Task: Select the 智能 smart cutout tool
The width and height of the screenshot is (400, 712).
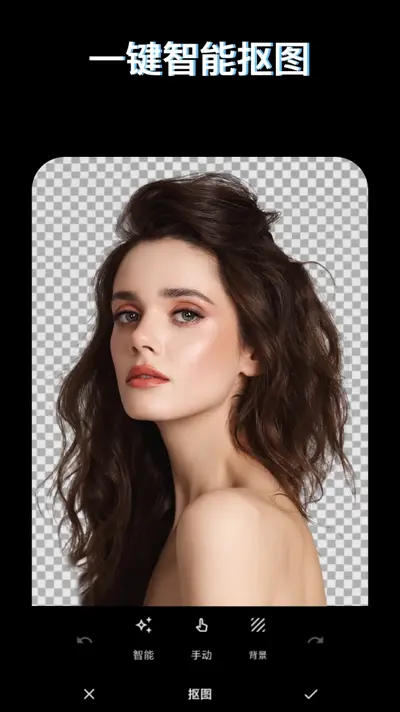Action: coord(143,638)
